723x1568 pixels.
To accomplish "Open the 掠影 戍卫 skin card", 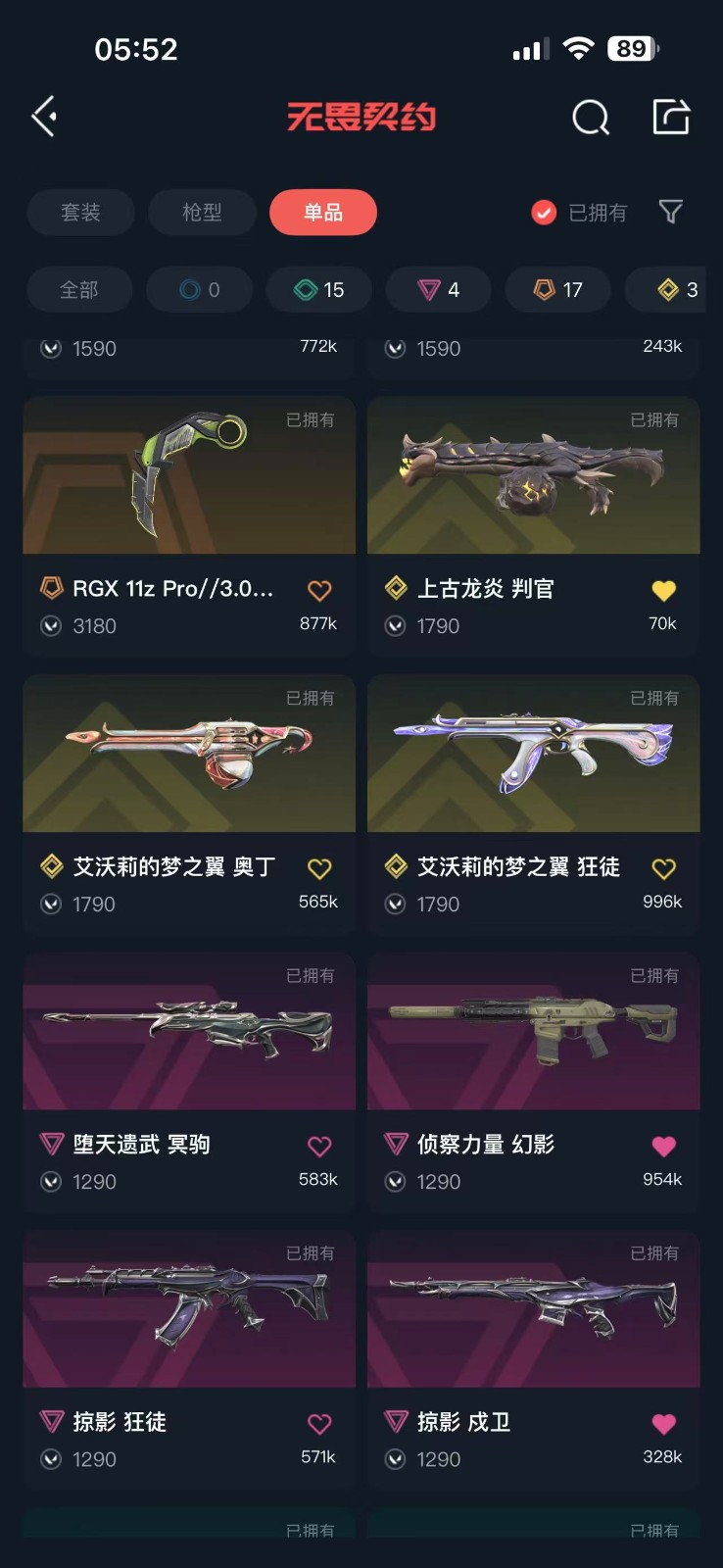I will (x=533, y=1310).
